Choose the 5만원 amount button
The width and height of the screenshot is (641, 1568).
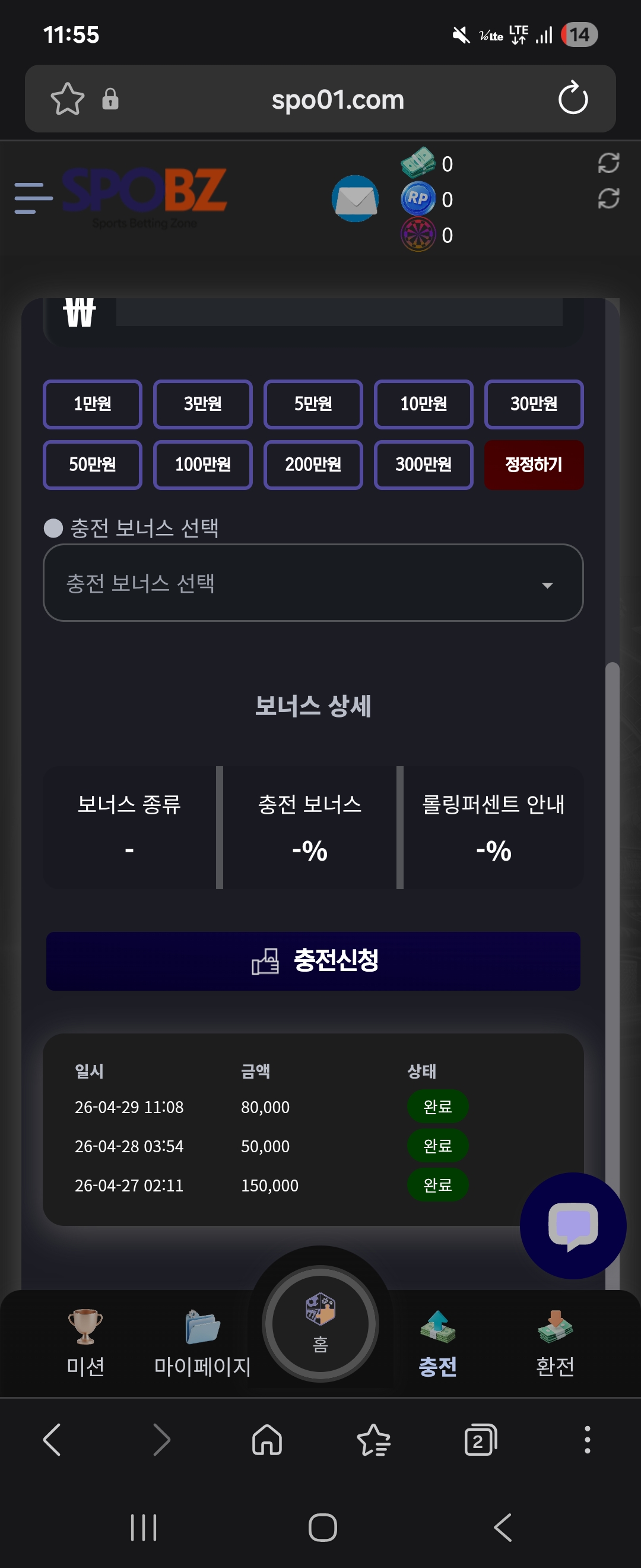pyautogui.click(x=313, y=404)
